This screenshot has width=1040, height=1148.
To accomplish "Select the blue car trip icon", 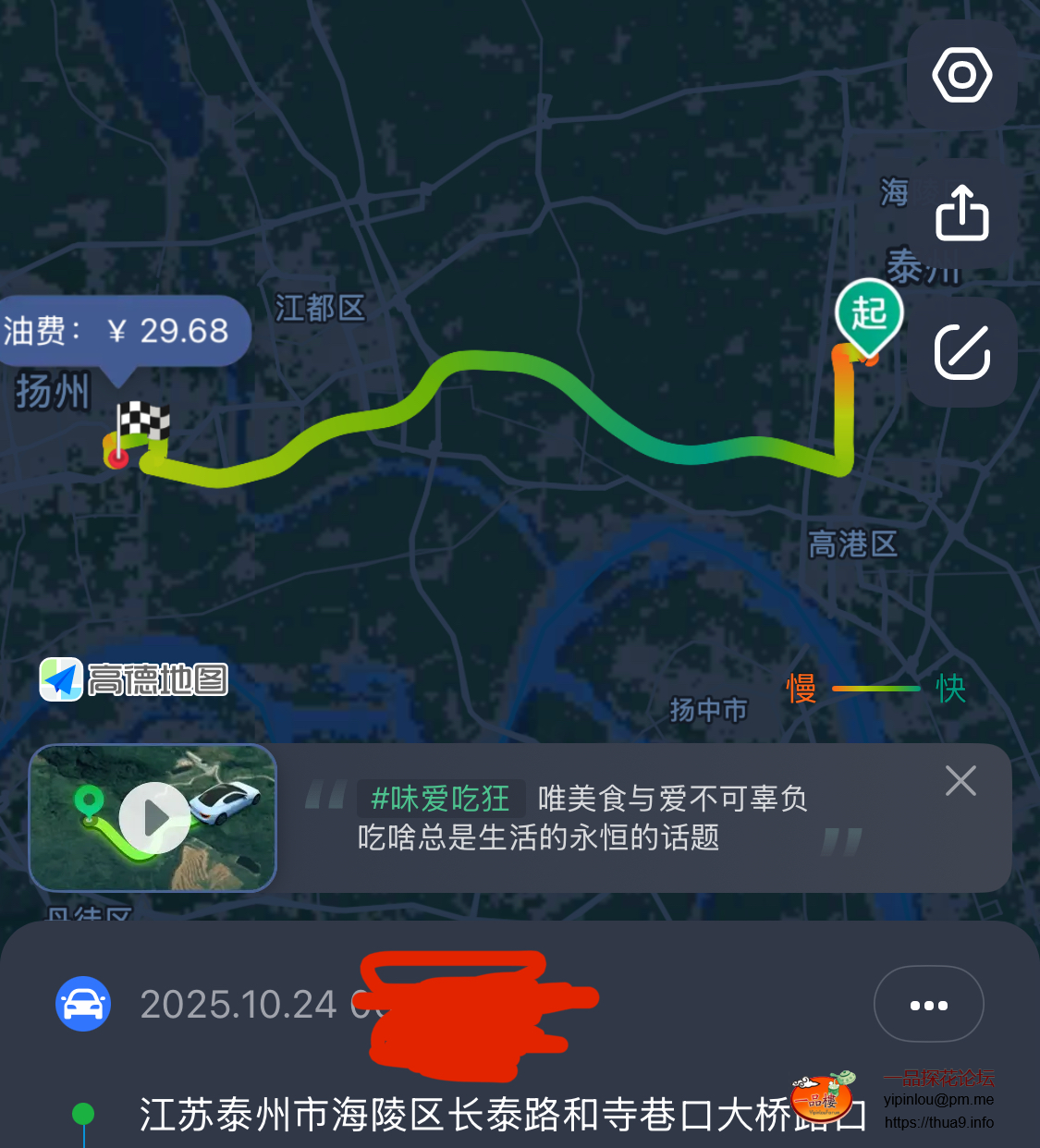I will (82, 1004).
